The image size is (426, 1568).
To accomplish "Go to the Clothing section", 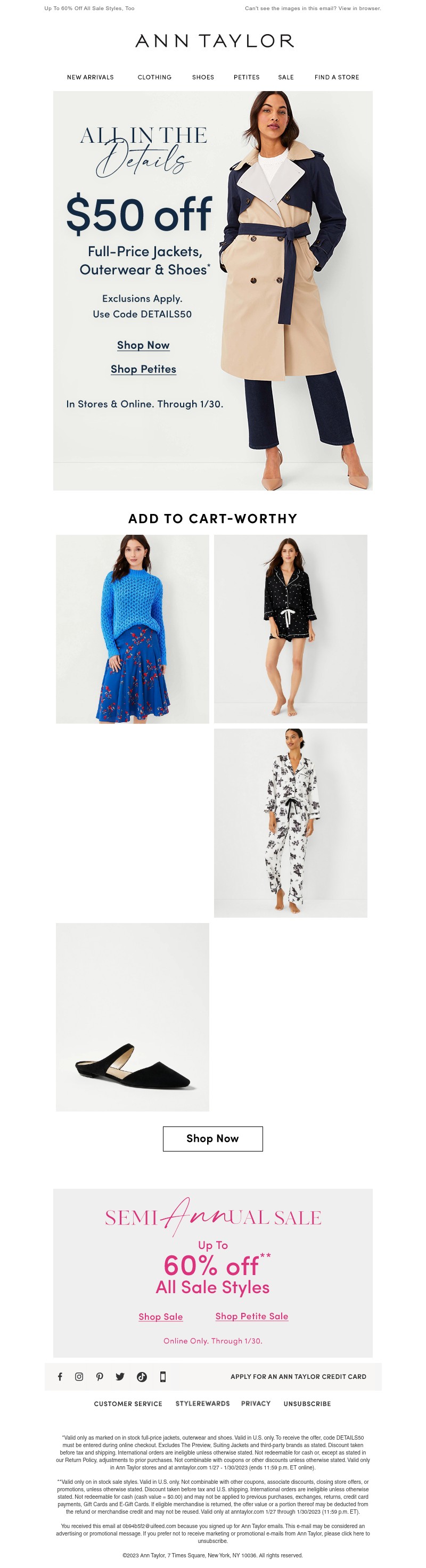I will tap(154, 77).
